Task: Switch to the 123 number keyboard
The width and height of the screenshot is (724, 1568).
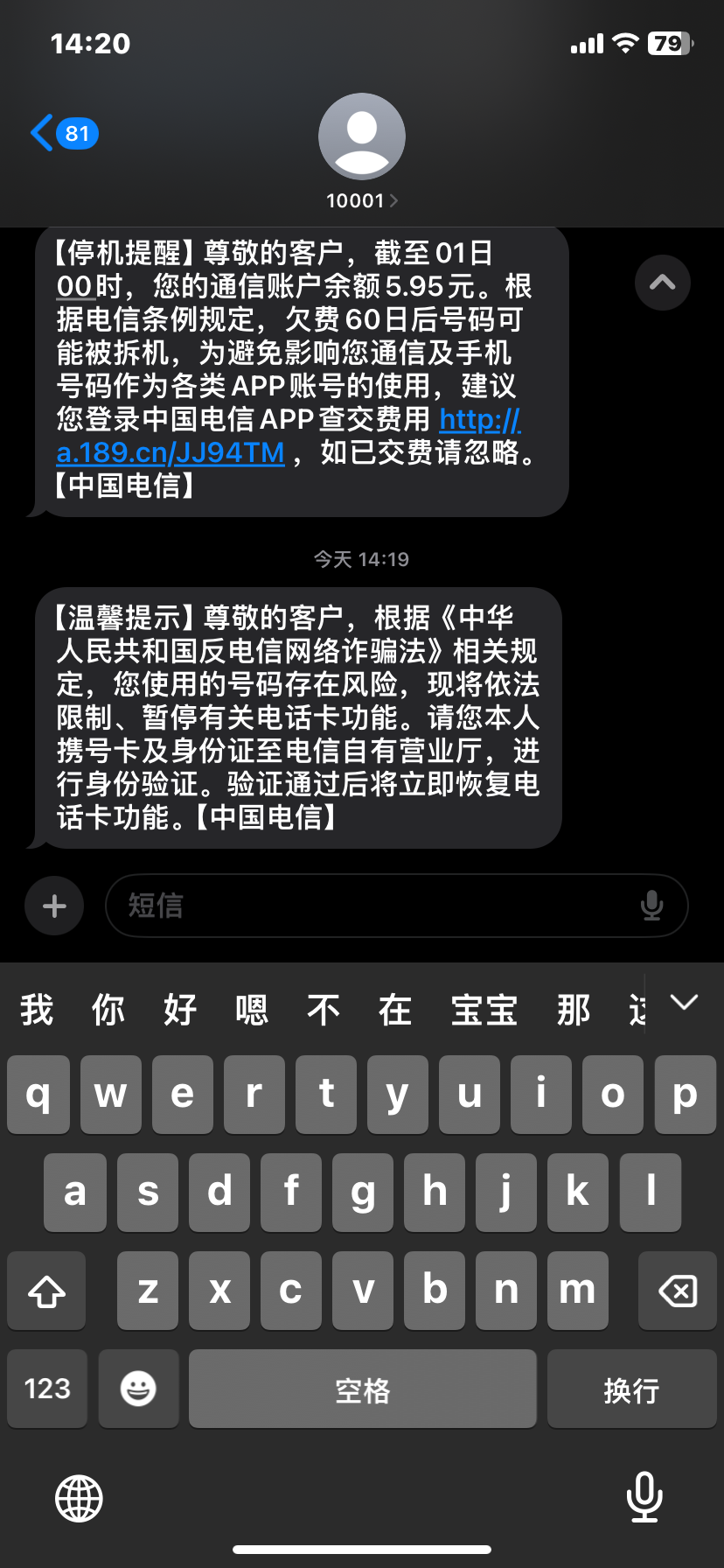Action: coord(47,1389)
